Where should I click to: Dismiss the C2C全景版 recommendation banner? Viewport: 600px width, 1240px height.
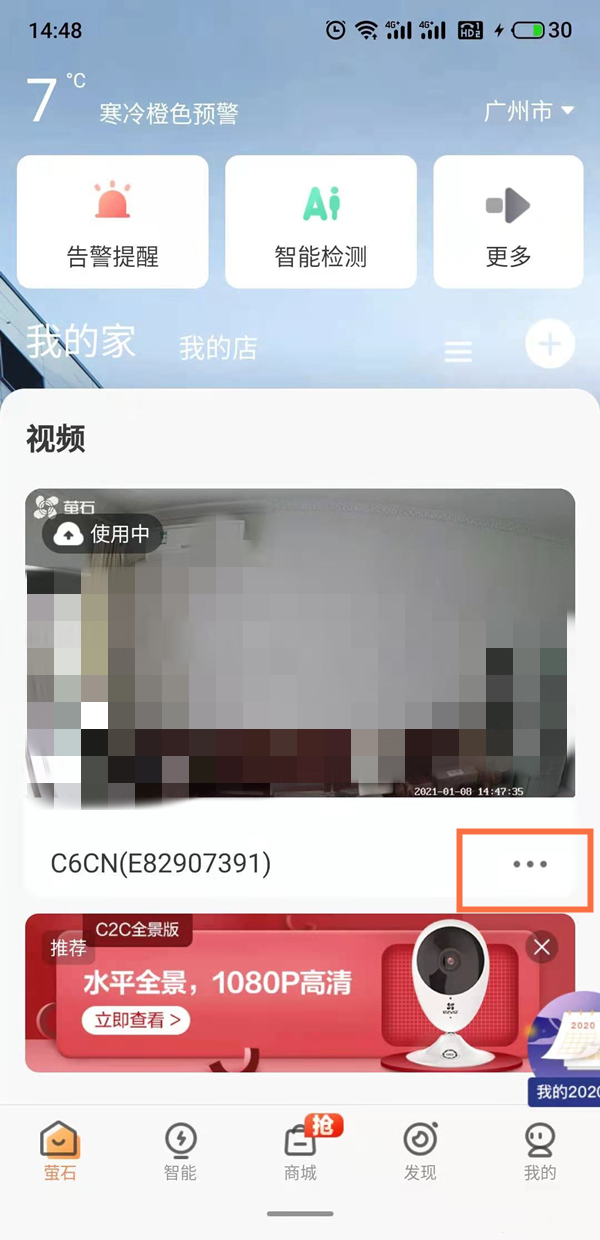tap(542, 946)
